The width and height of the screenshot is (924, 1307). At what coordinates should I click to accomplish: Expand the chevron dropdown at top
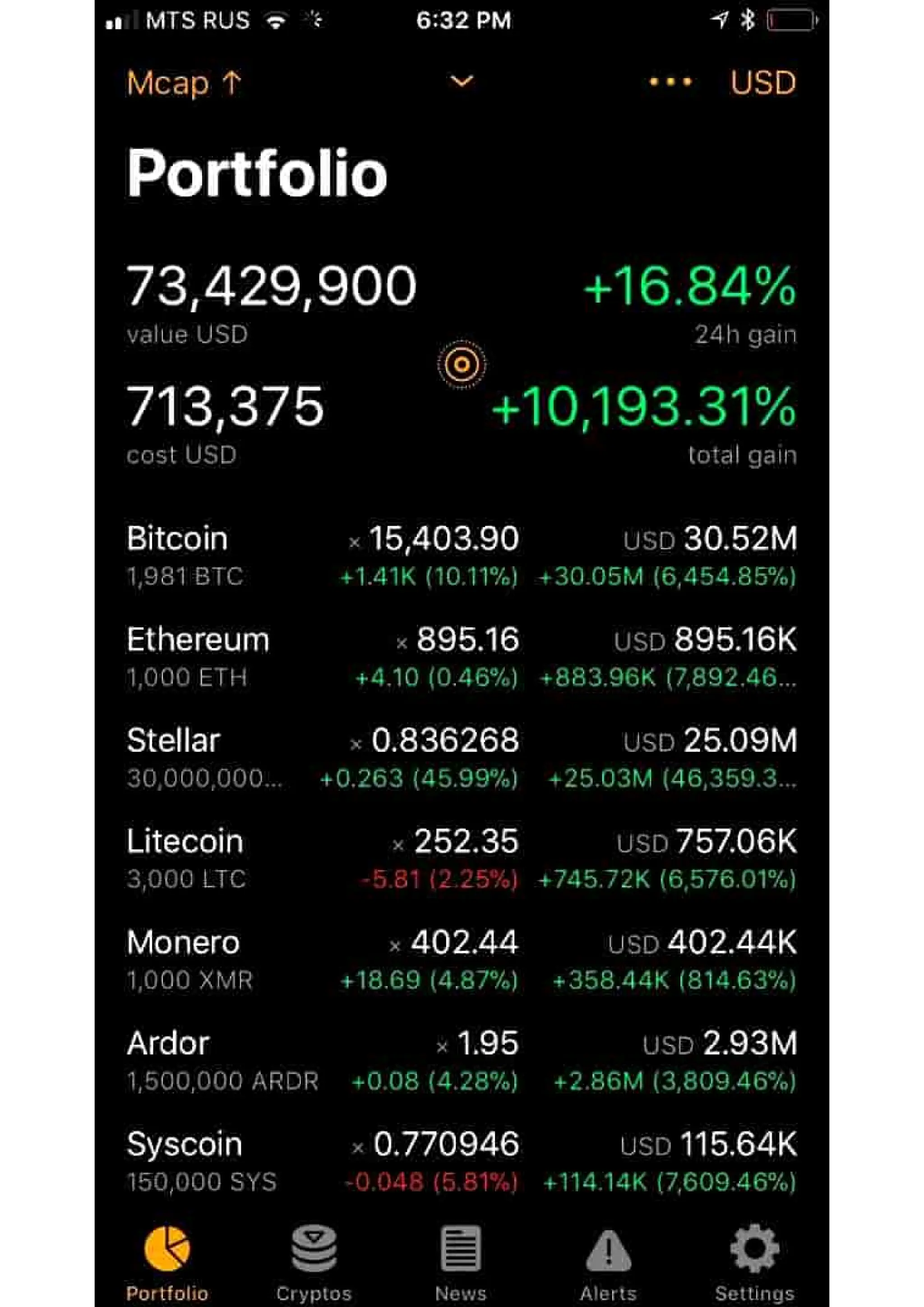pyautogui.click(x=462, y=82)
